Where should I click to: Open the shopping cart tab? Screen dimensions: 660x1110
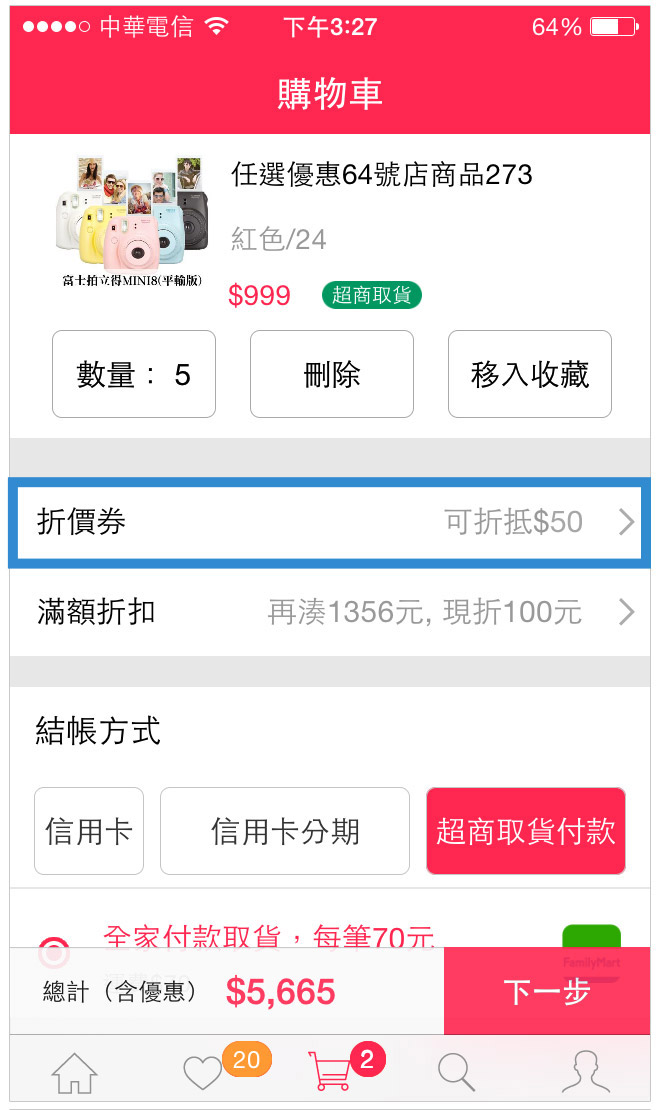(330, 1072)
